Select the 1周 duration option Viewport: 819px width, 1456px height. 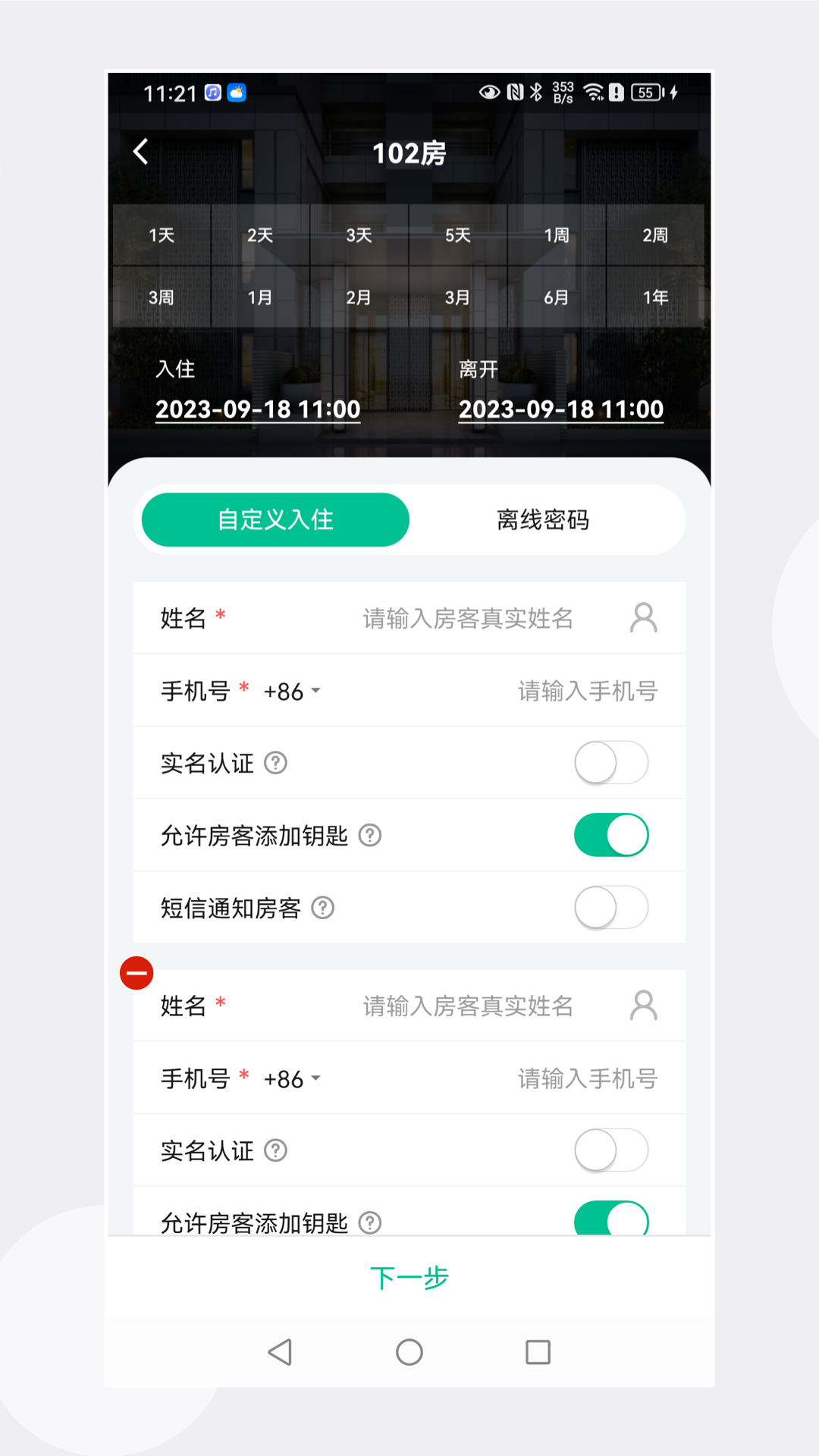(x=556, y=236)
